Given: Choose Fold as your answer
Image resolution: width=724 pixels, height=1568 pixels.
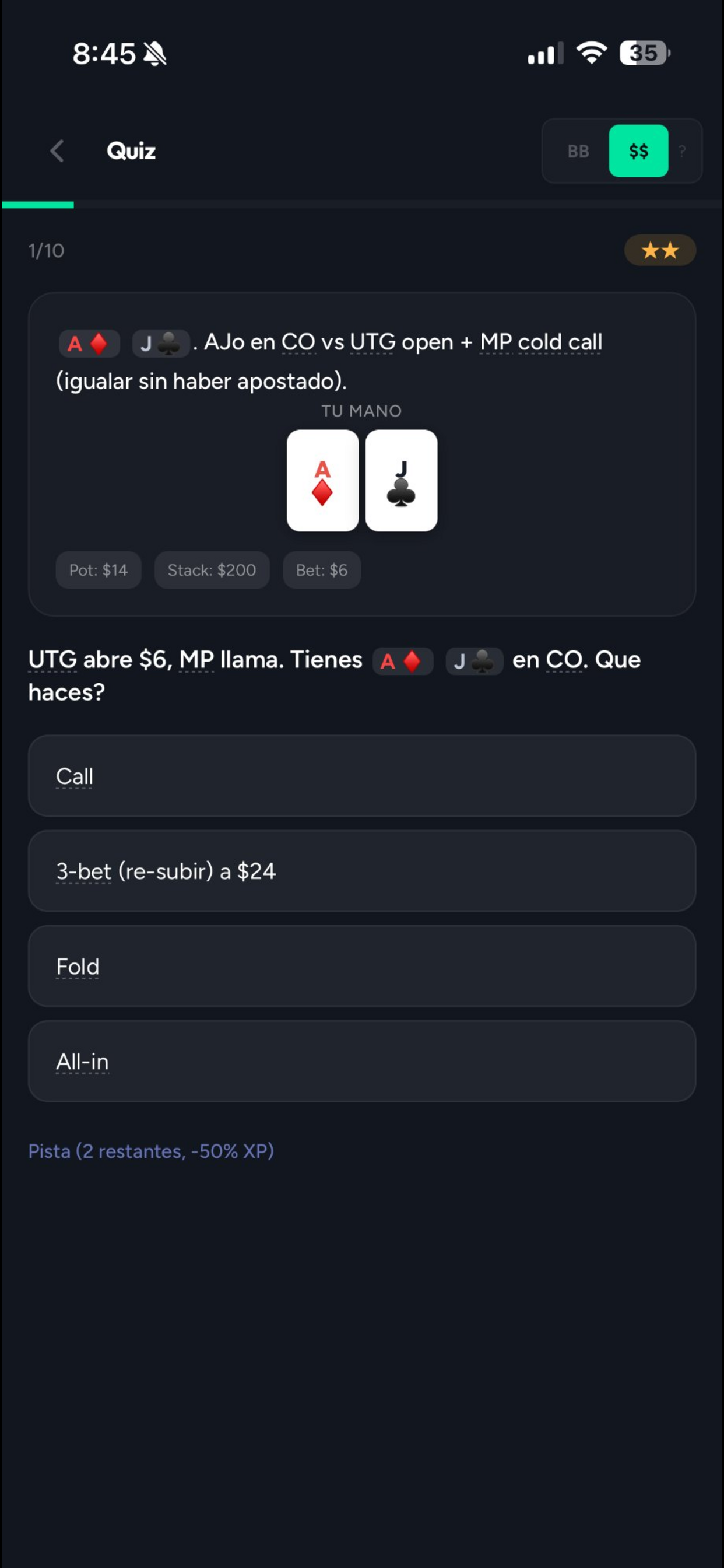Looking at the screenshot, I should pyautogui.click(x=362, y=966).
